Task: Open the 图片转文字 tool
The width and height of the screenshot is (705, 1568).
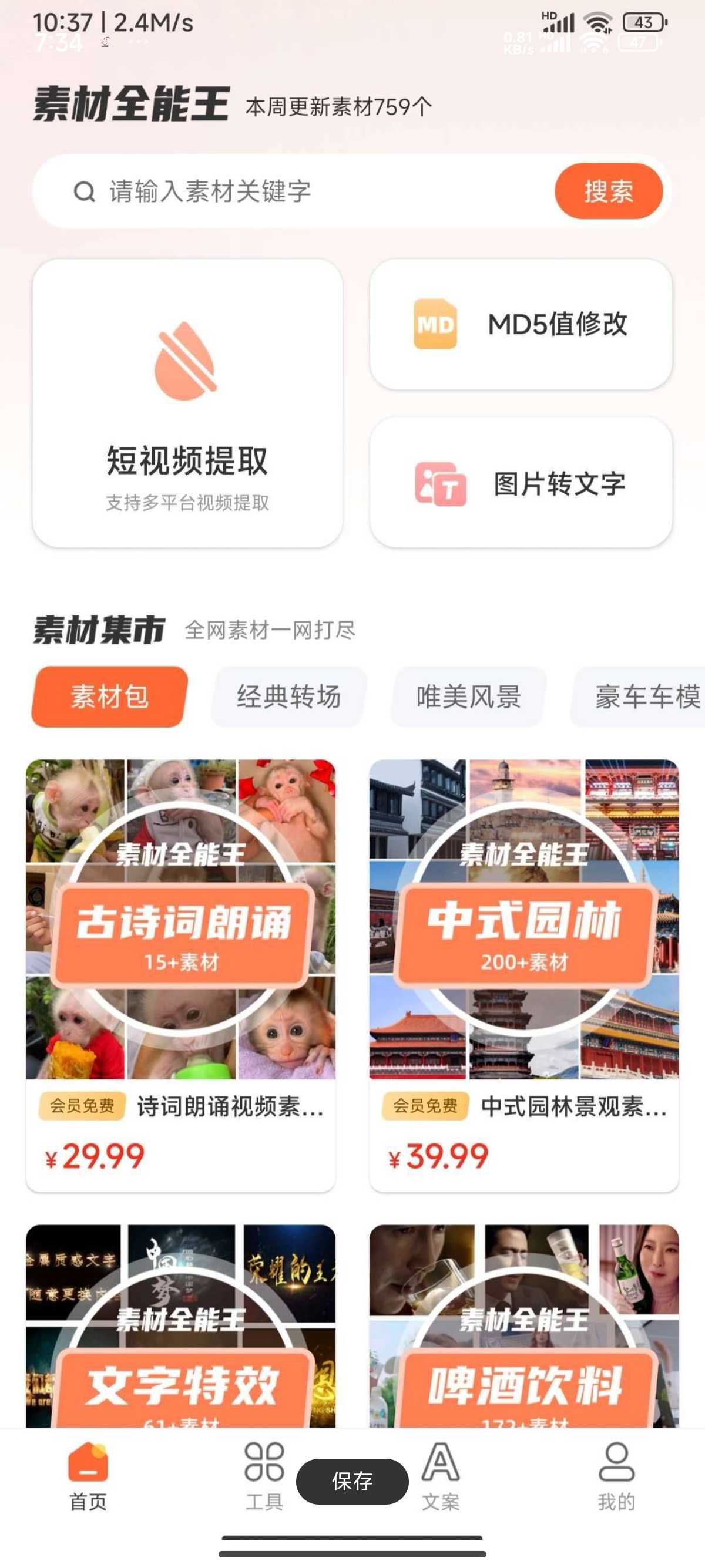Action: 521,483
